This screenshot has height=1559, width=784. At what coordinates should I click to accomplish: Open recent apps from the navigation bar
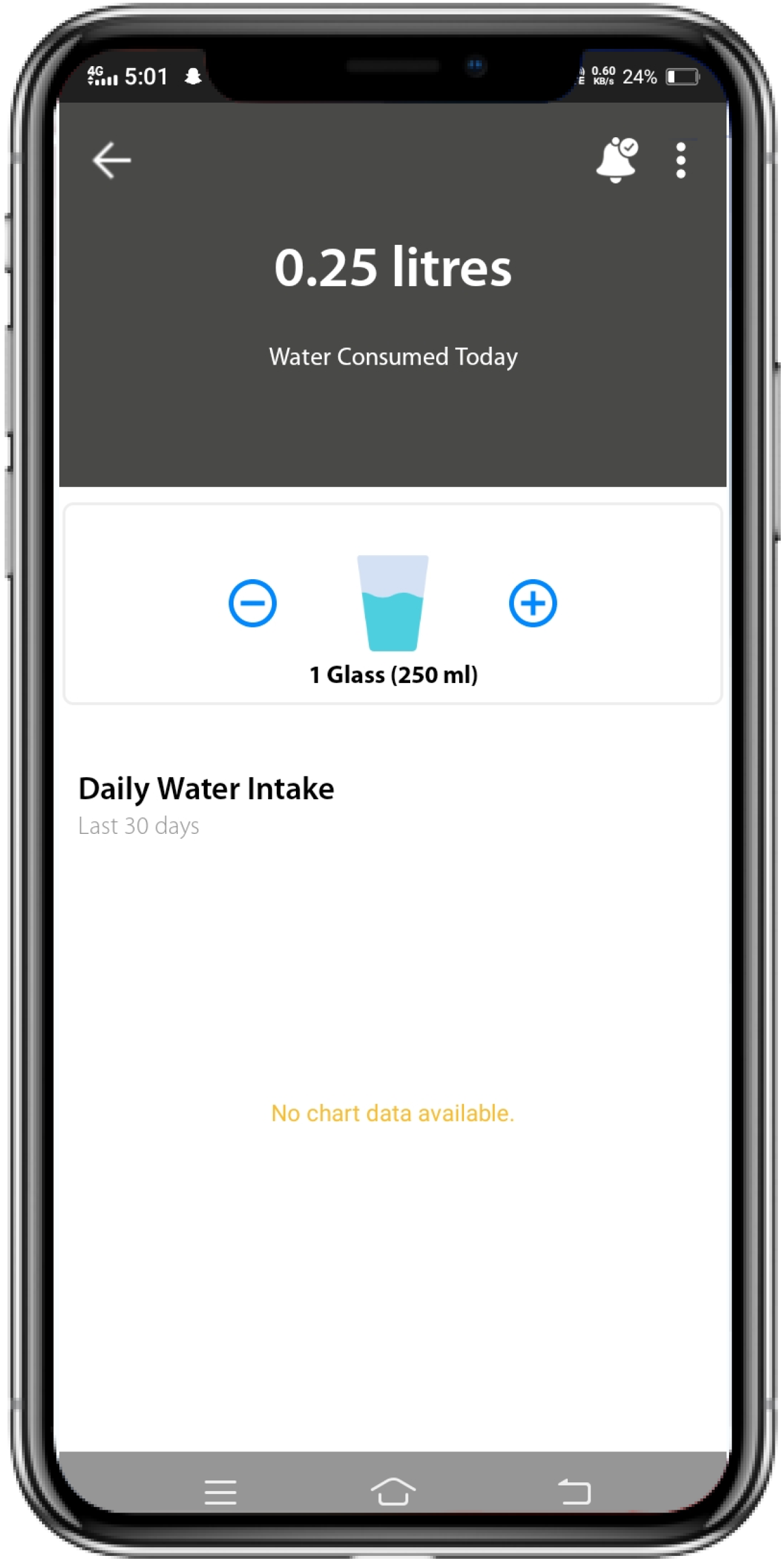click(221, 1492)
